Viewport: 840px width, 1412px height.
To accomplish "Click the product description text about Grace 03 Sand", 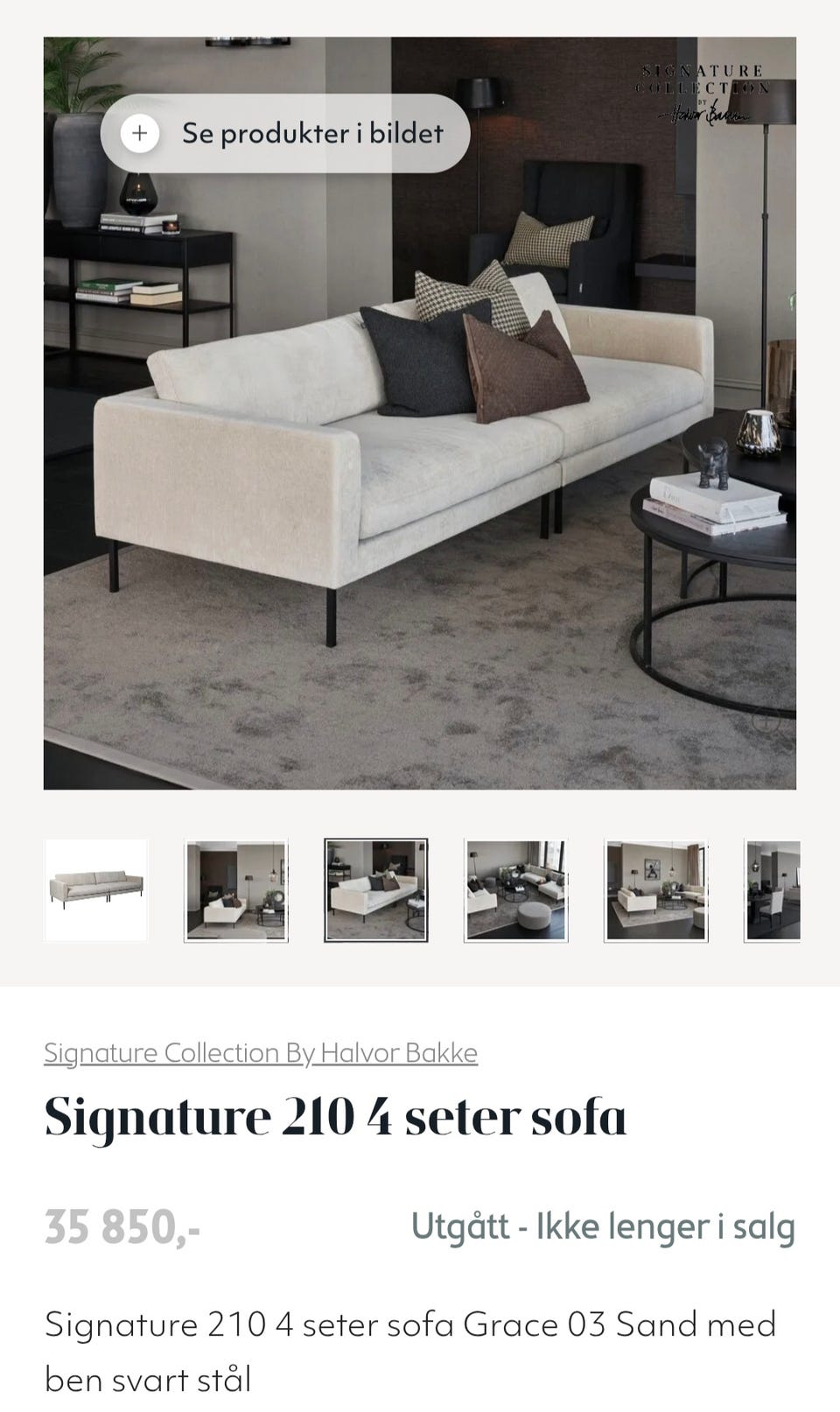I will tap(411, 1324).
